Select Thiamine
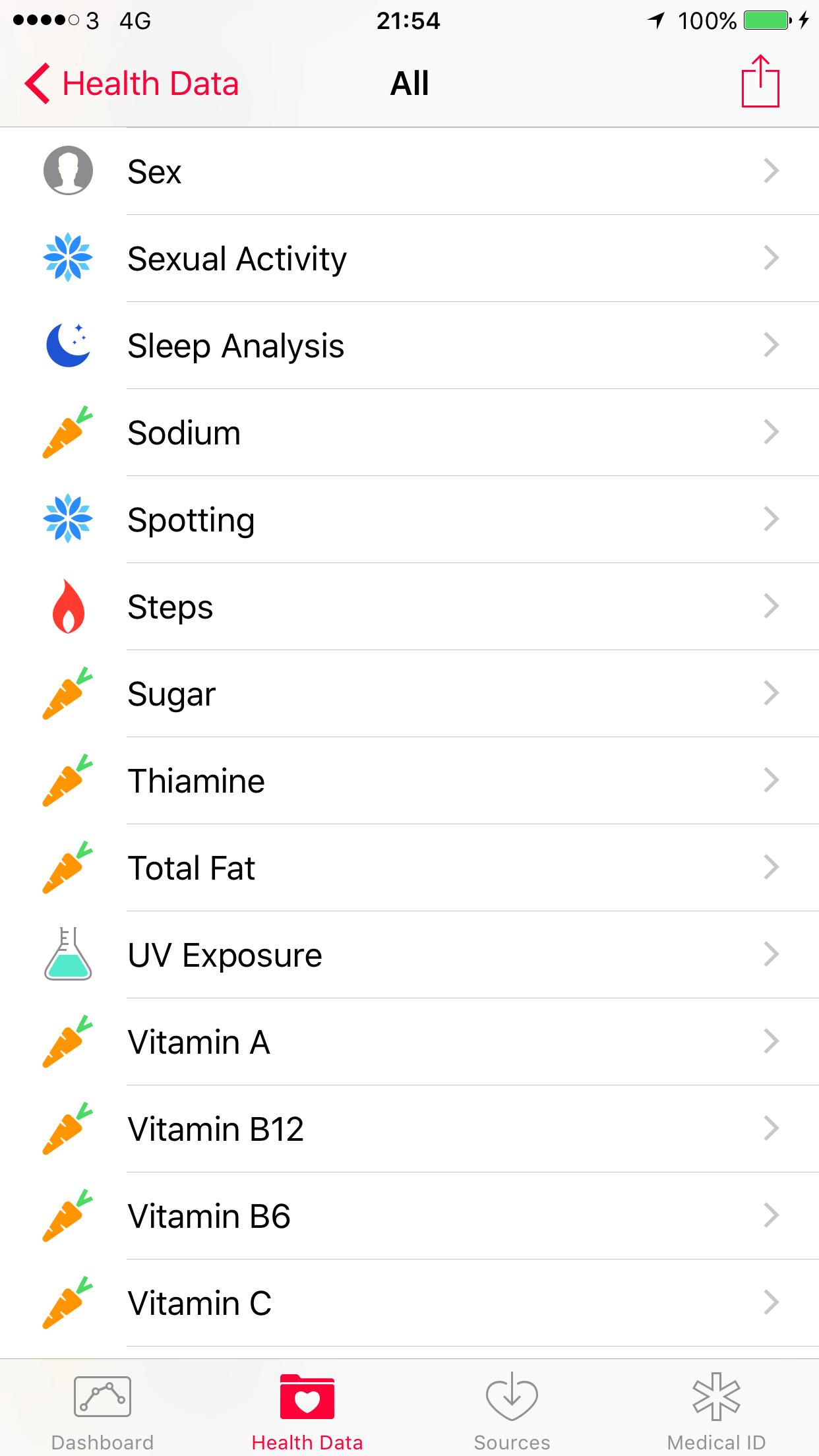This screenshot has height=1456, width=819. pyautogui.click(x=409, y=781)
